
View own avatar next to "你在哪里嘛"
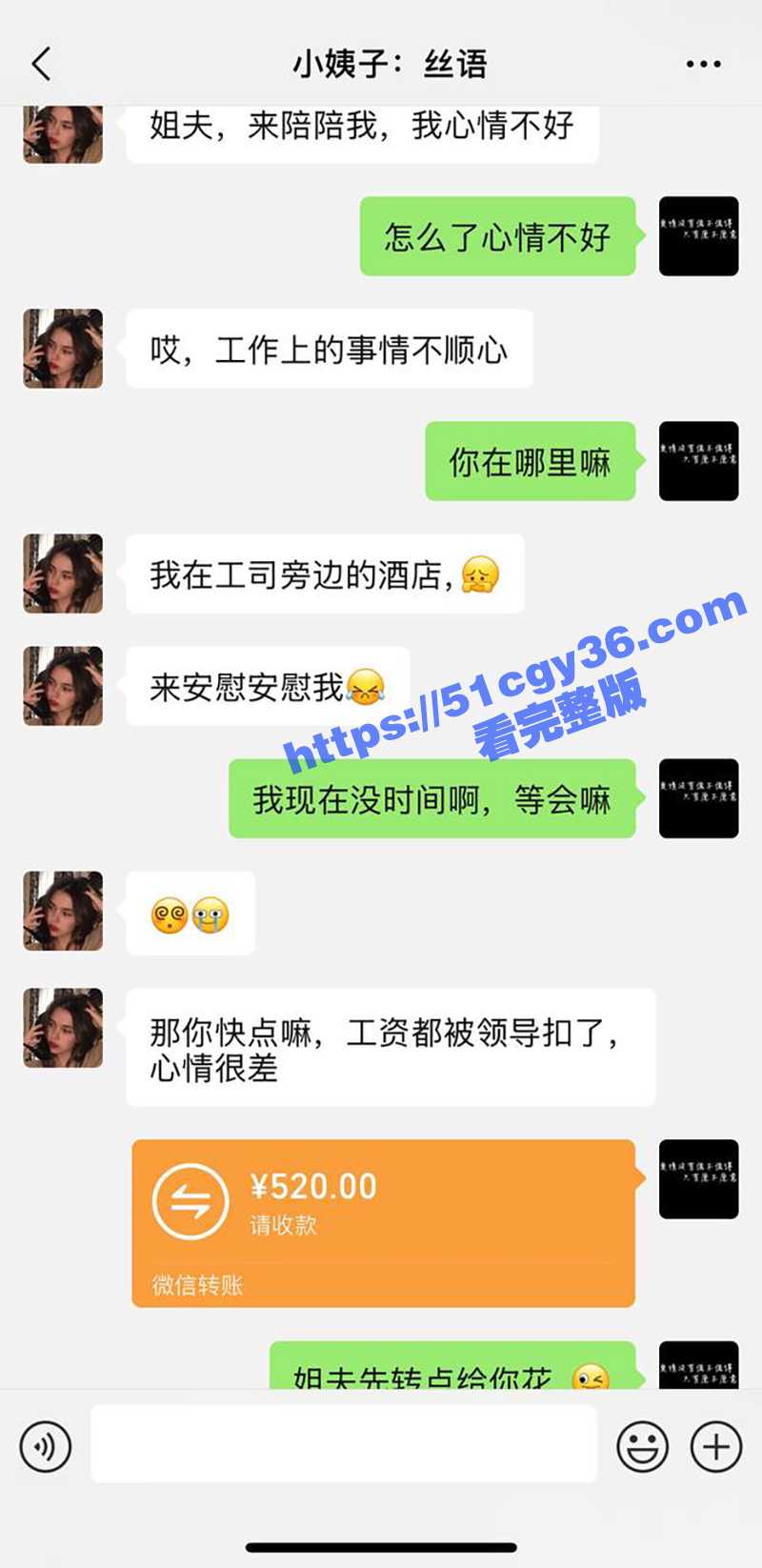(698, 461)
